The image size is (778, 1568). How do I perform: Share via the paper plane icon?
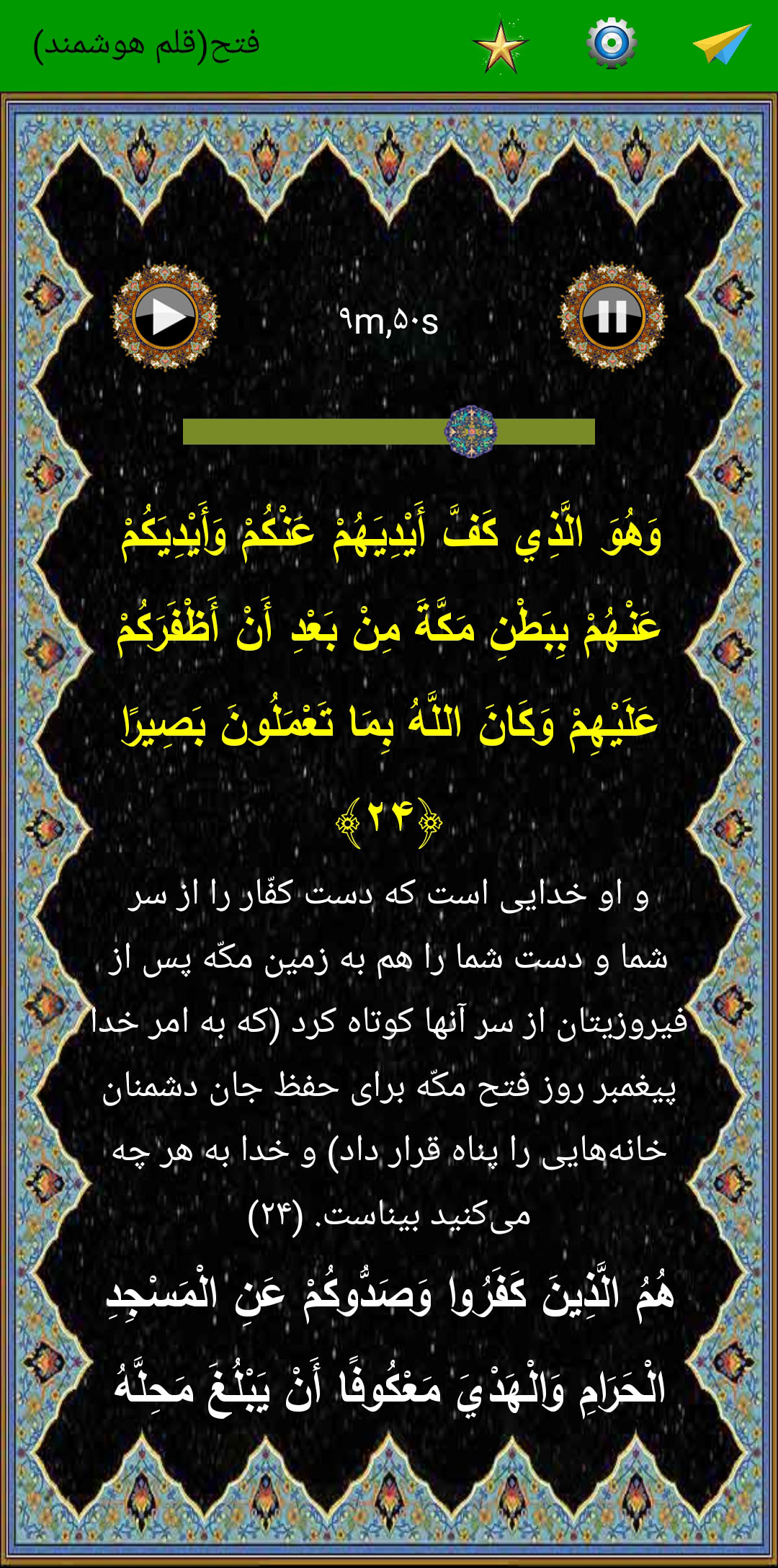pos(722,45)
